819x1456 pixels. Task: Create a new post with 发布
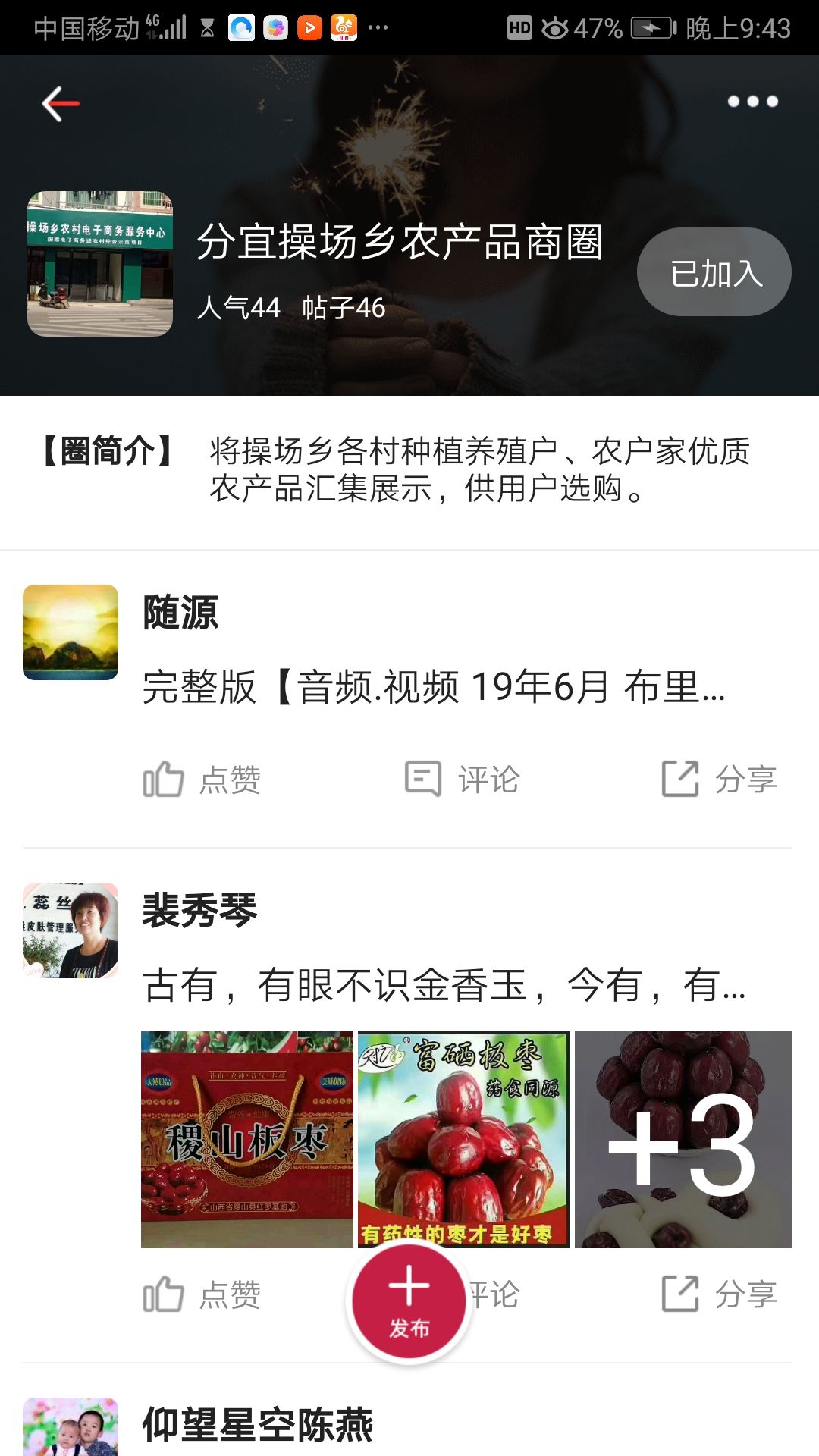pos(409,1301)
